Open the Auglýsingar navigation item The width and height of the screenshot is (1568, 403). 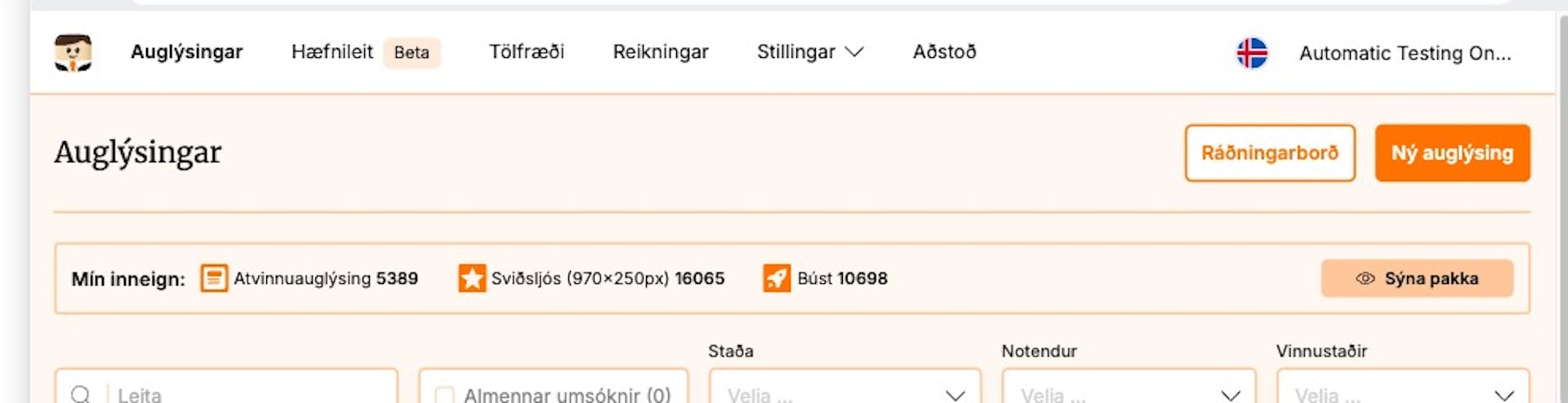(x=186, y=52)
